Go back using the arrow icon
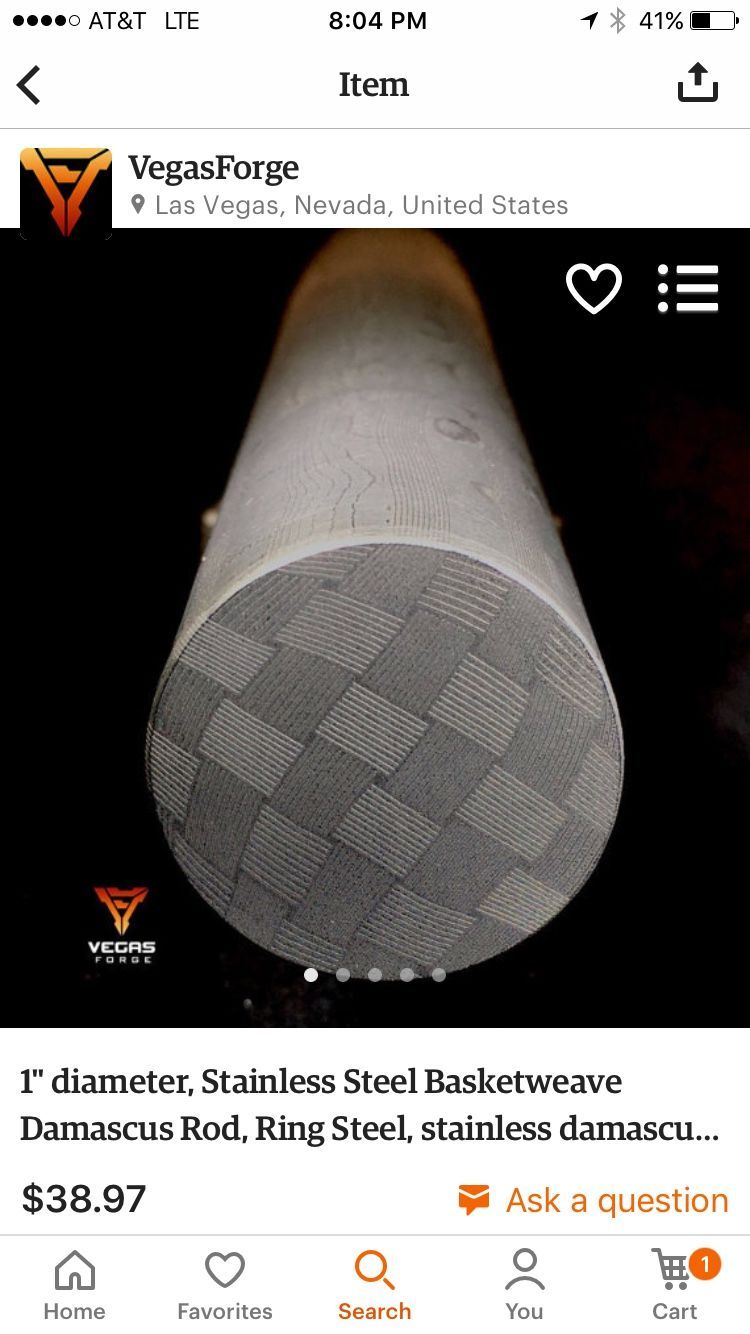Image resolution: width=750 pixels, height=1334 pixels. [30, 85]
